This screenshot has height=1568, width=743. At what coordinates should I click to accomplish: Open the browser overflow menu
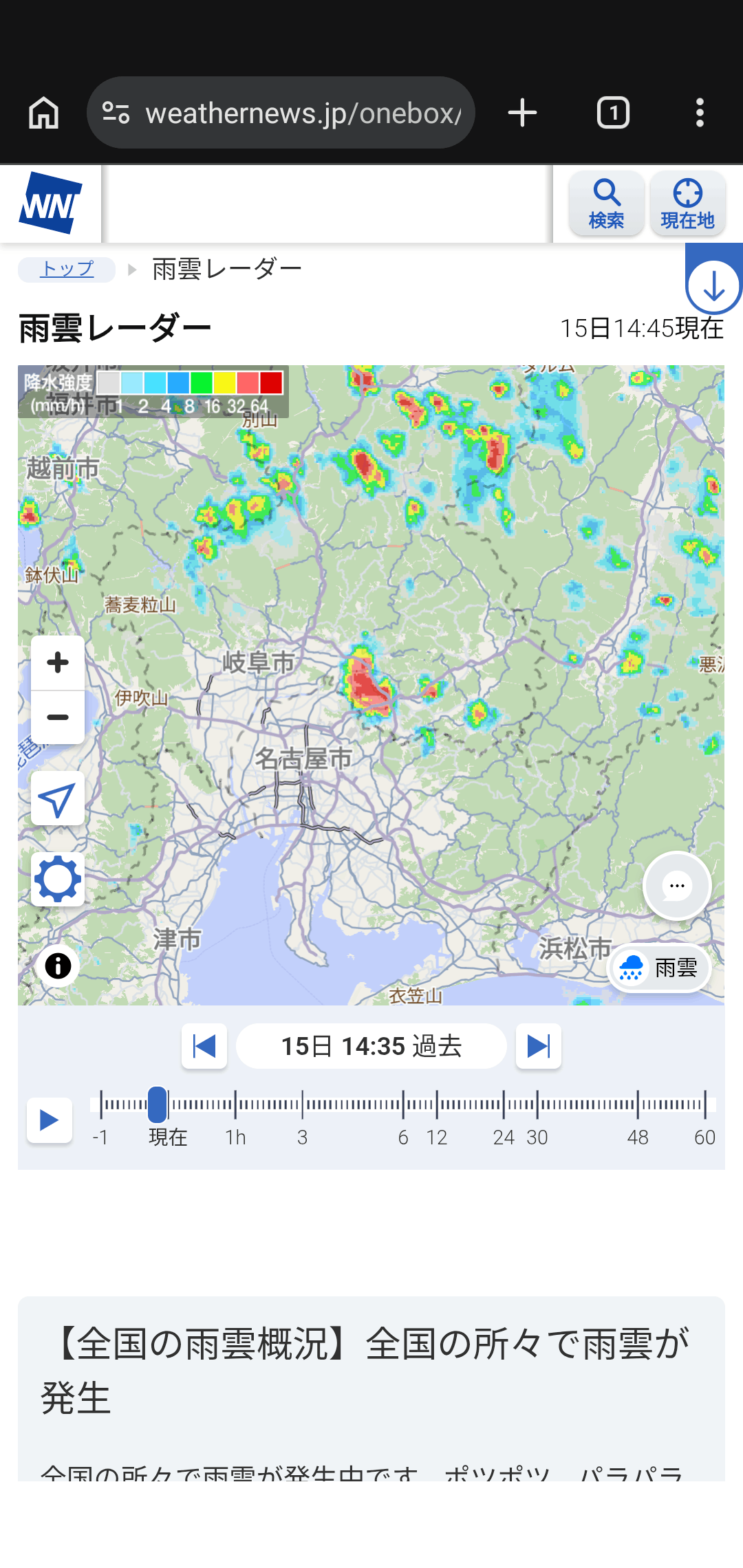click(700, 113)
